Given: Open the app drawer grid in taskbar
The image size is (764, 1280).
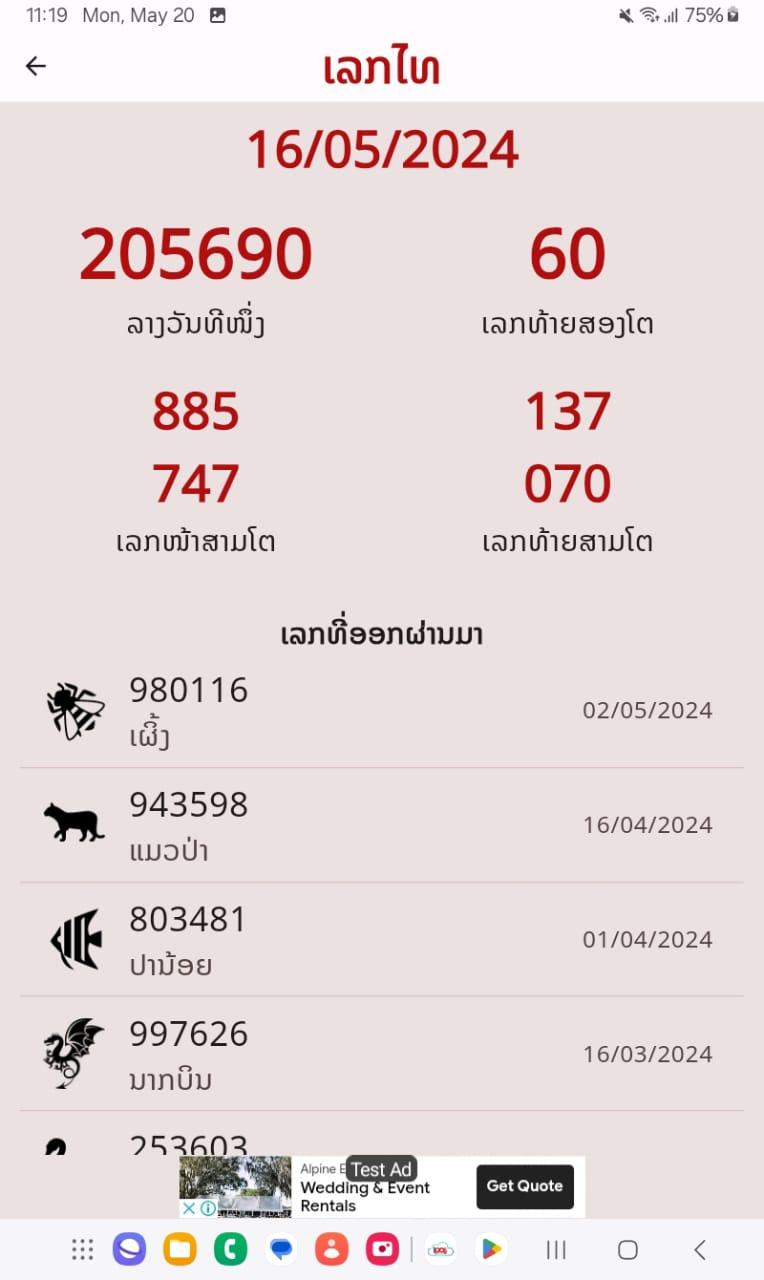Looking at the screenshot, I should point(83,1249).
